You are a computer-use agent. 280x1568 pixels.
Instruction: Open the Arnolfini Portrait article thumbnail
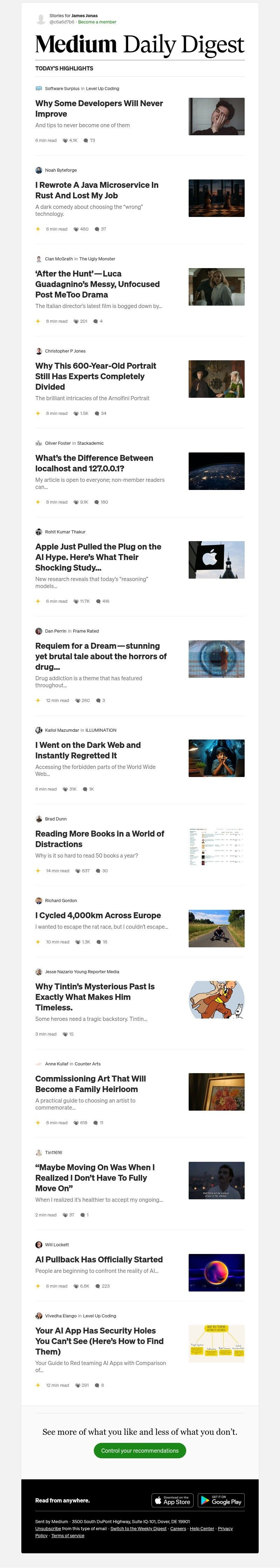click(216, 379)
